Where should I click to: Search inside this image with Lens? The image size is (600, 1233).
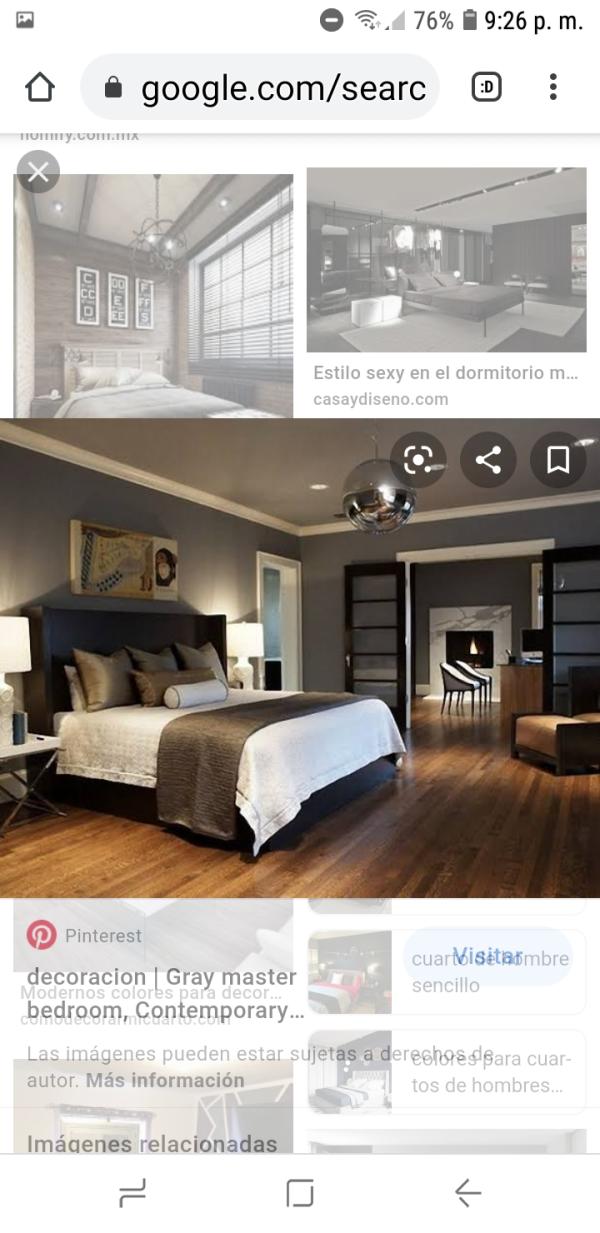(418, 460)
